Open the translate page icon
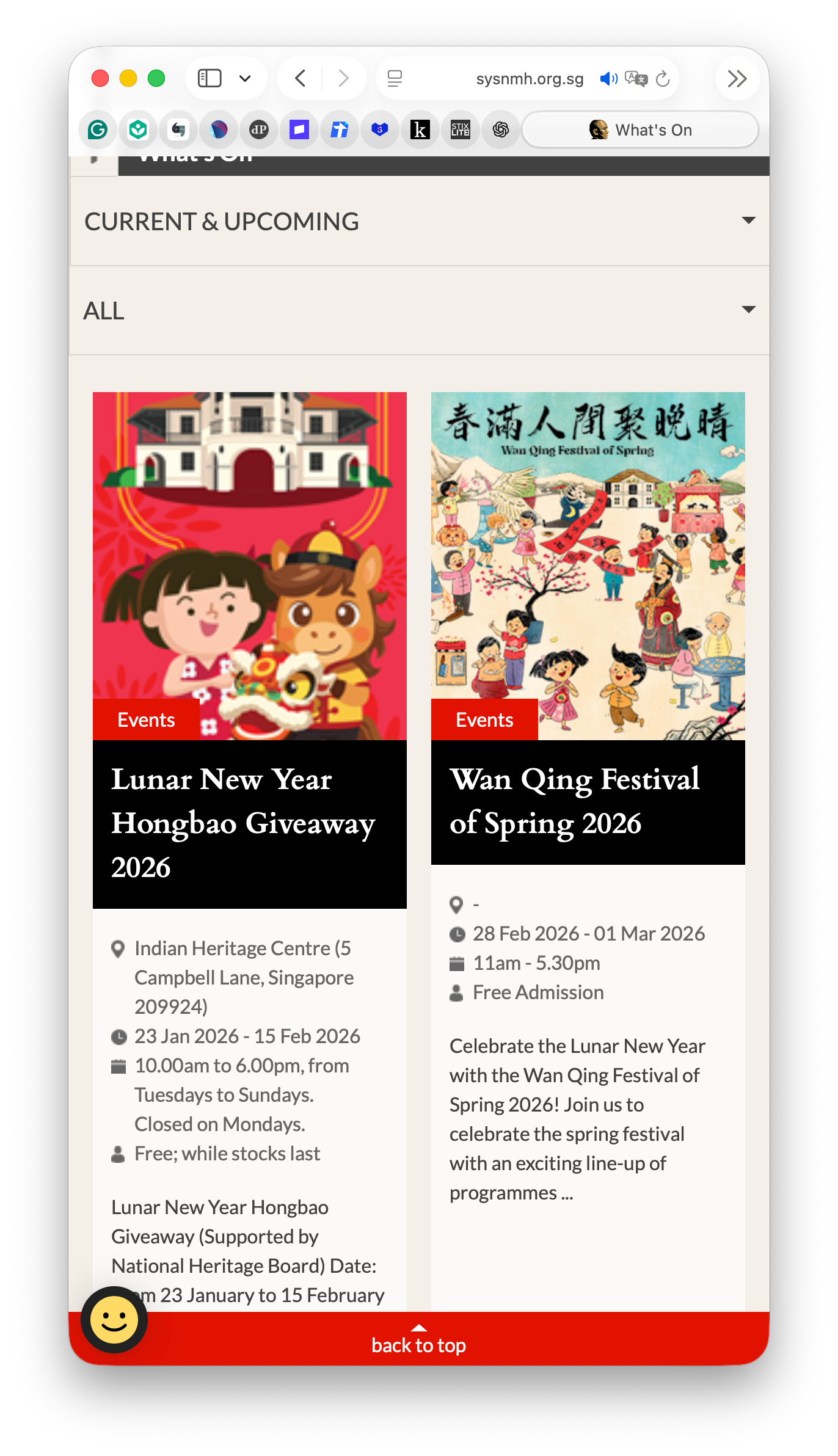The width and height of the screenshot is (838, 1456). pos(636,79)
